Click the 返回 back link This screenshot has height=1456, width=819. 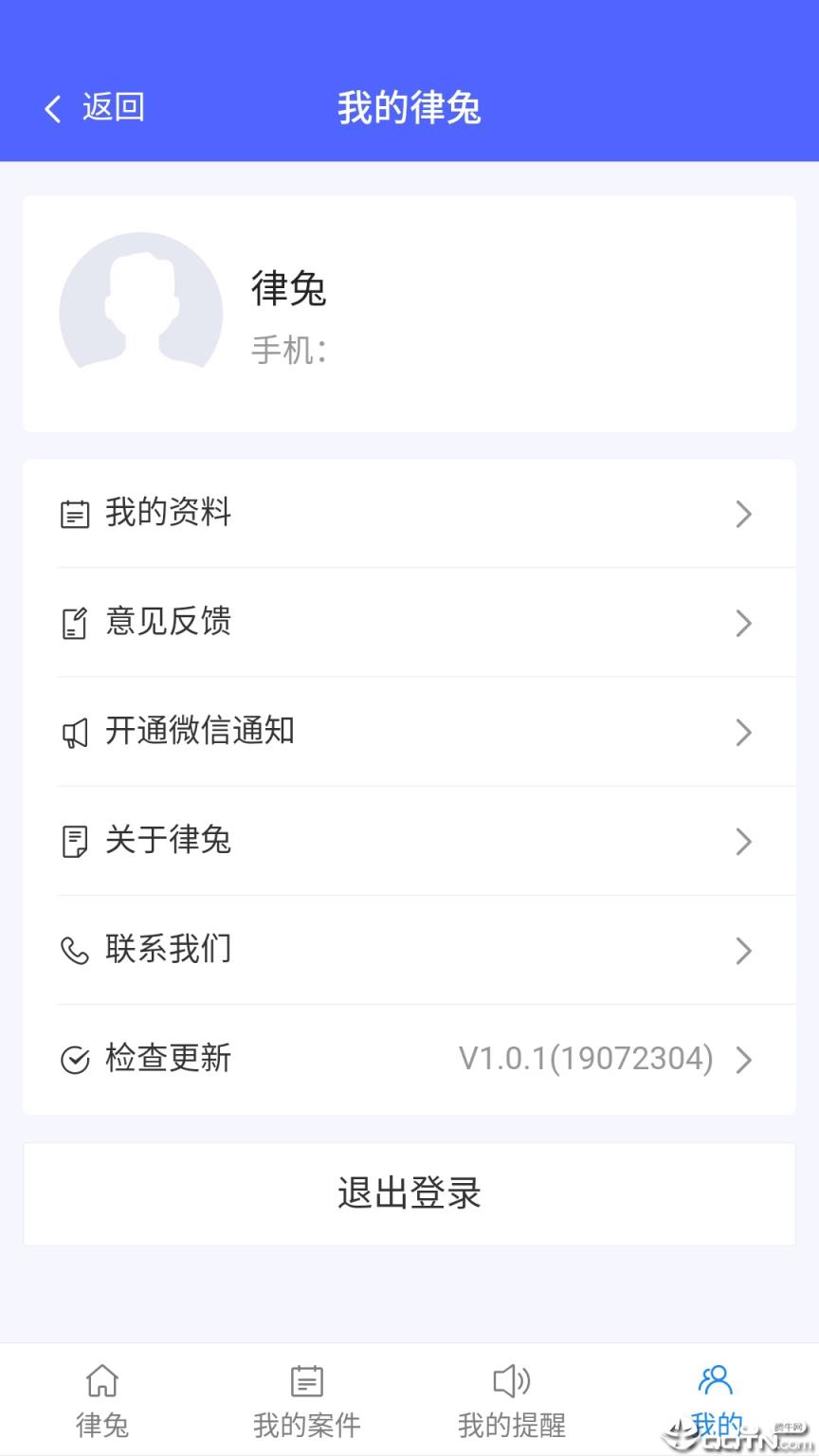pyautogui.click(x=95, y=107)
